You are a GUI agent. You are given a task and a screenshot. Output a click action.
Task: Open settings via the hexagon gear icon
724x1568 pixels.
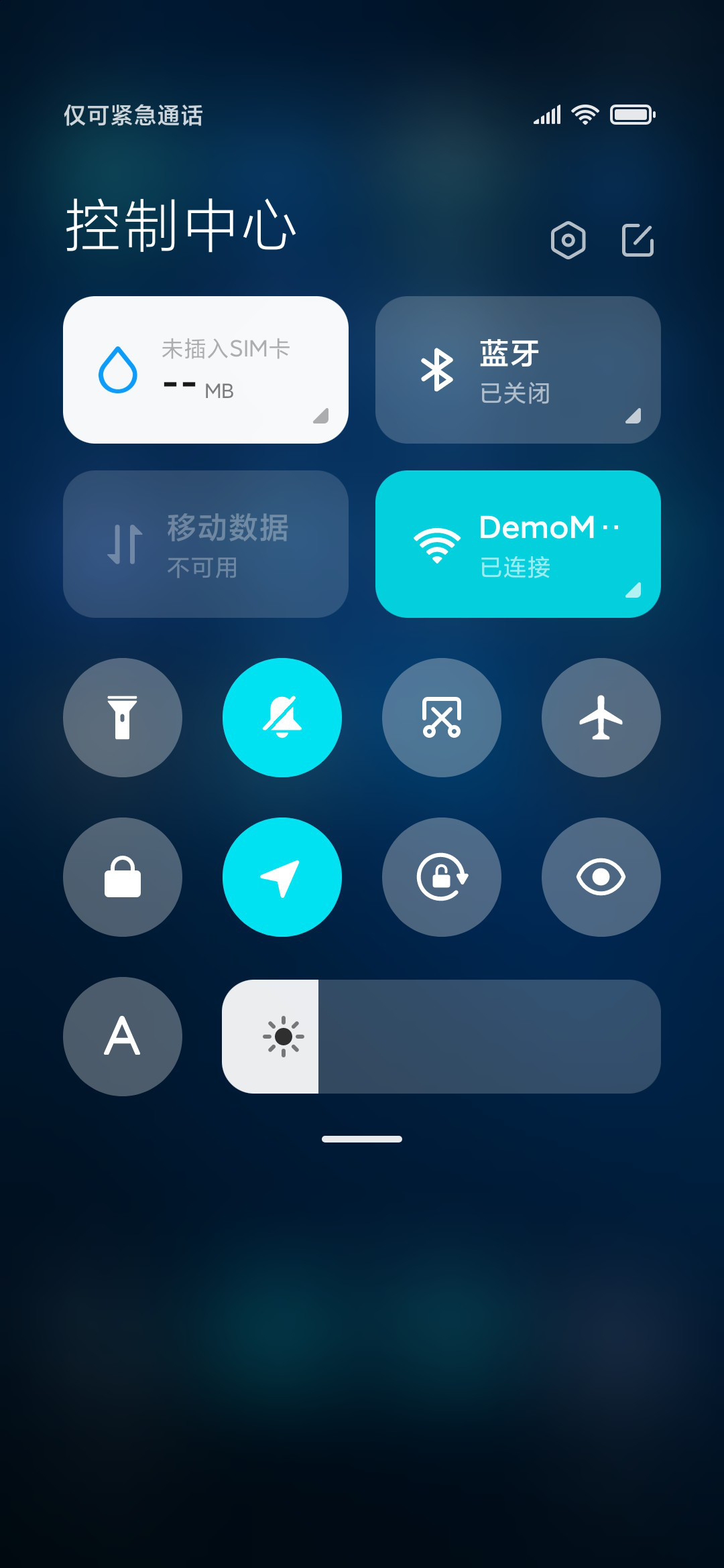[568, 240]
